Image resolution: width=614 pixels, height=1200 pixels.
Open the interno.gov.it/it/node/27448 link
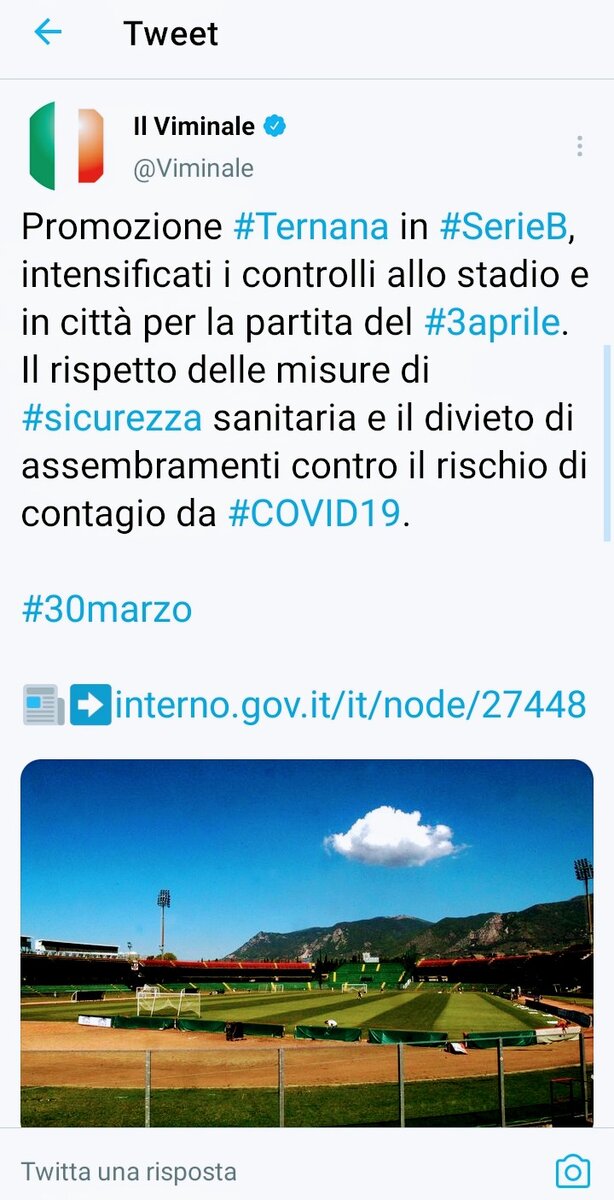click(x=350, y=705)
